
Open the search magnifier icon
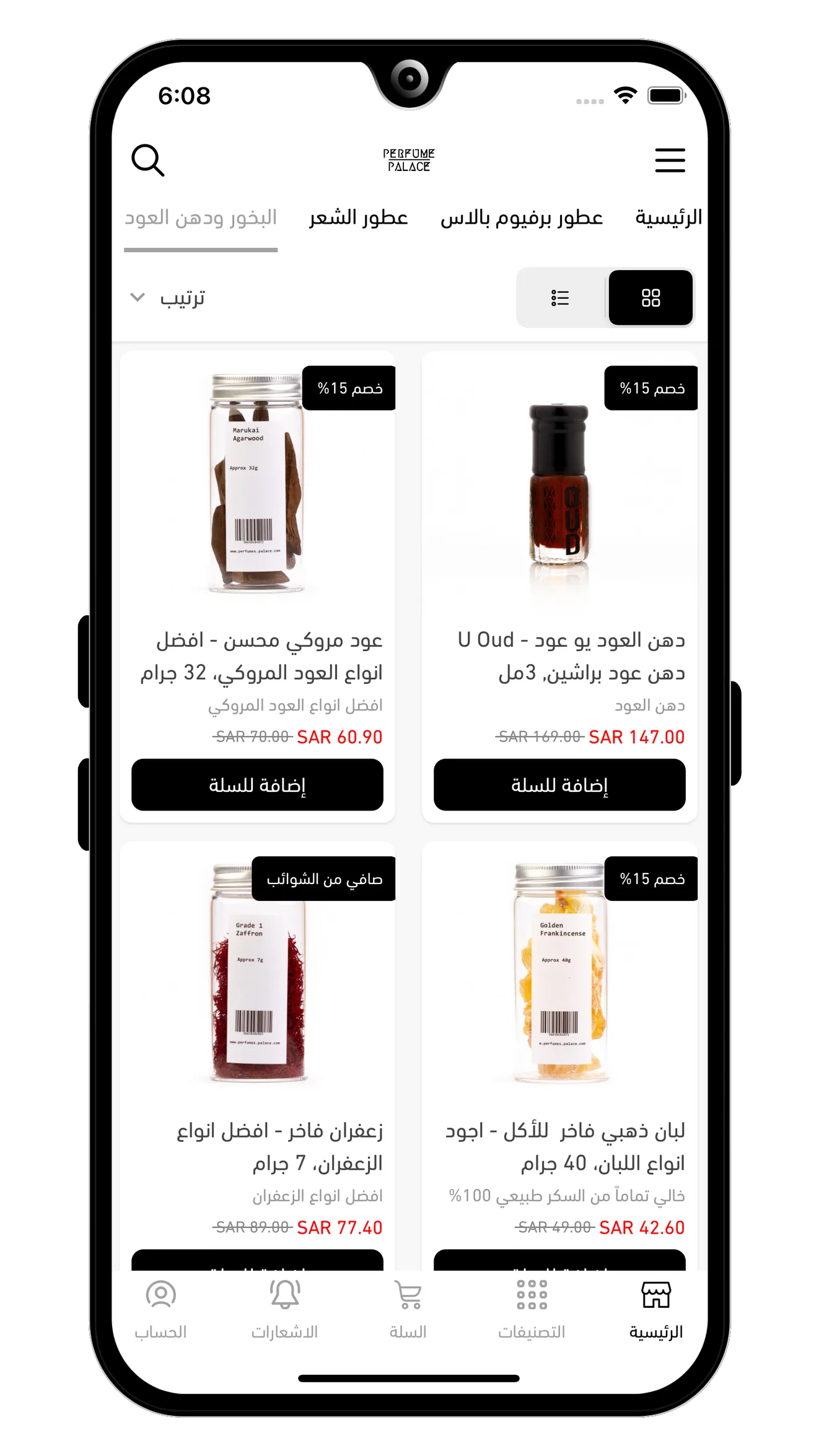coord(147,160)
